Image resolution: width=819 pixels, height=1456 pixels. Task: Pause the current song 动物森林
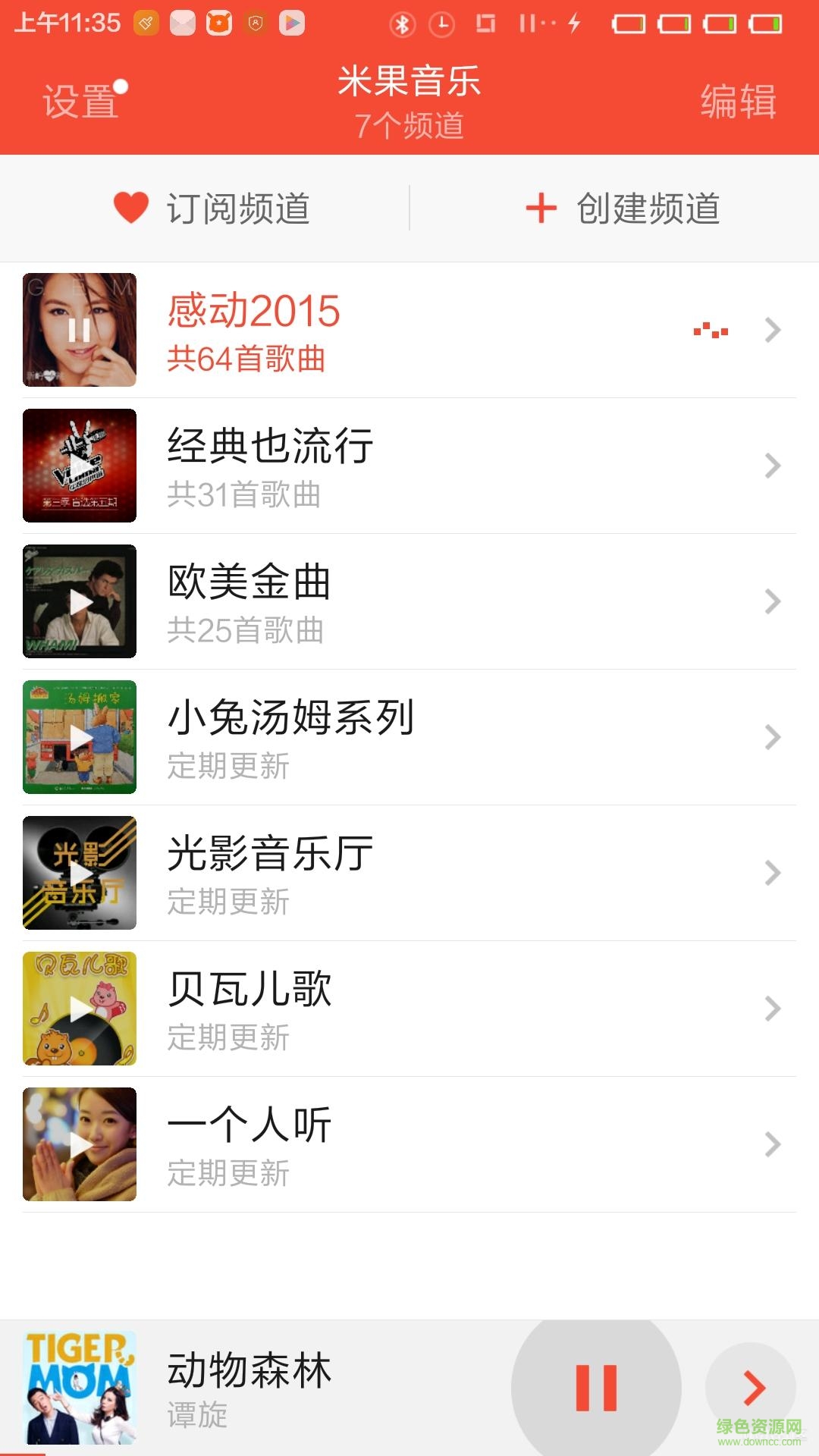tap(596, 1388)
